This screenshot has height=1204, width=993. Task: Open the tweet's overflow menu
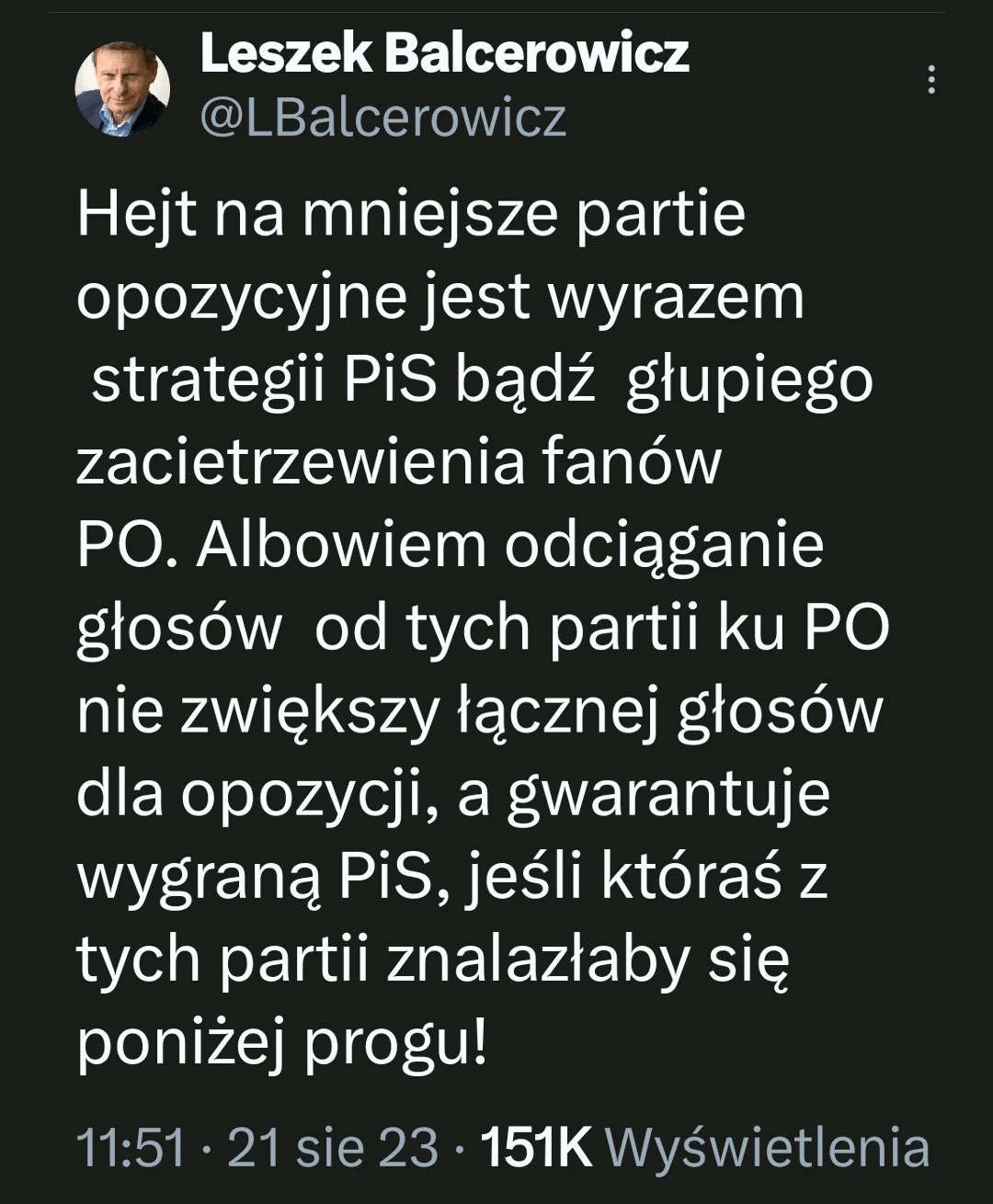tap(931, 81)
